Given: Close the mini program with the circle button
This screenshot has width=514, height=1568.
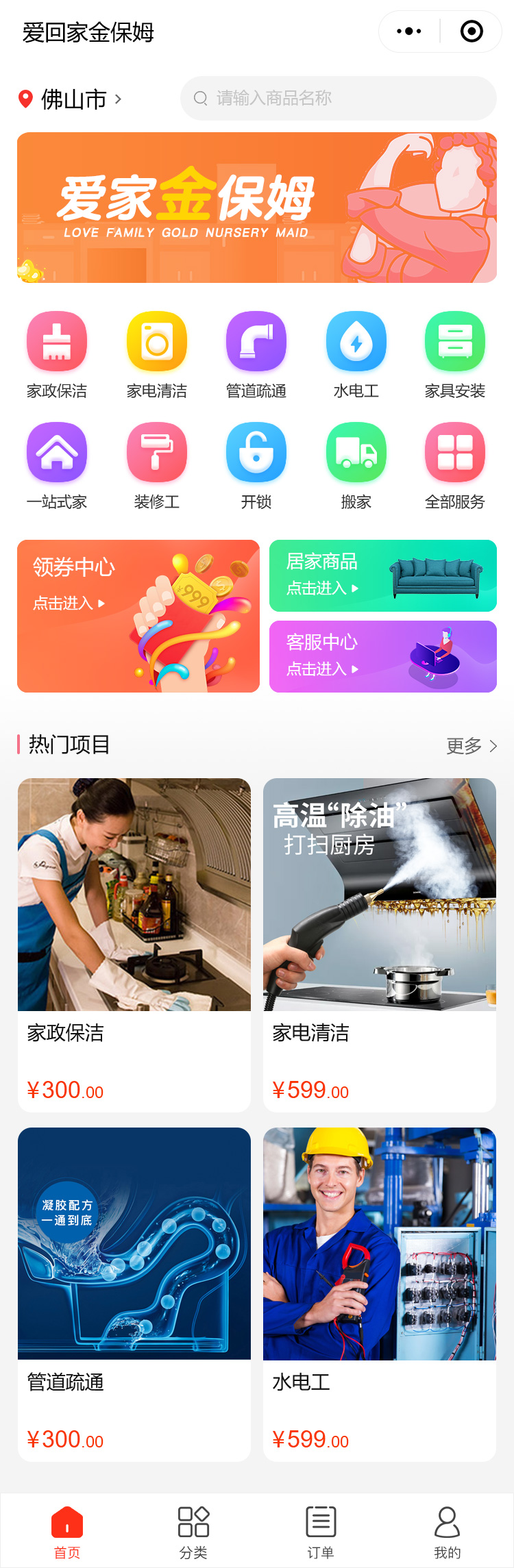Looking at the screenshot, I should (x=472, y=32).
